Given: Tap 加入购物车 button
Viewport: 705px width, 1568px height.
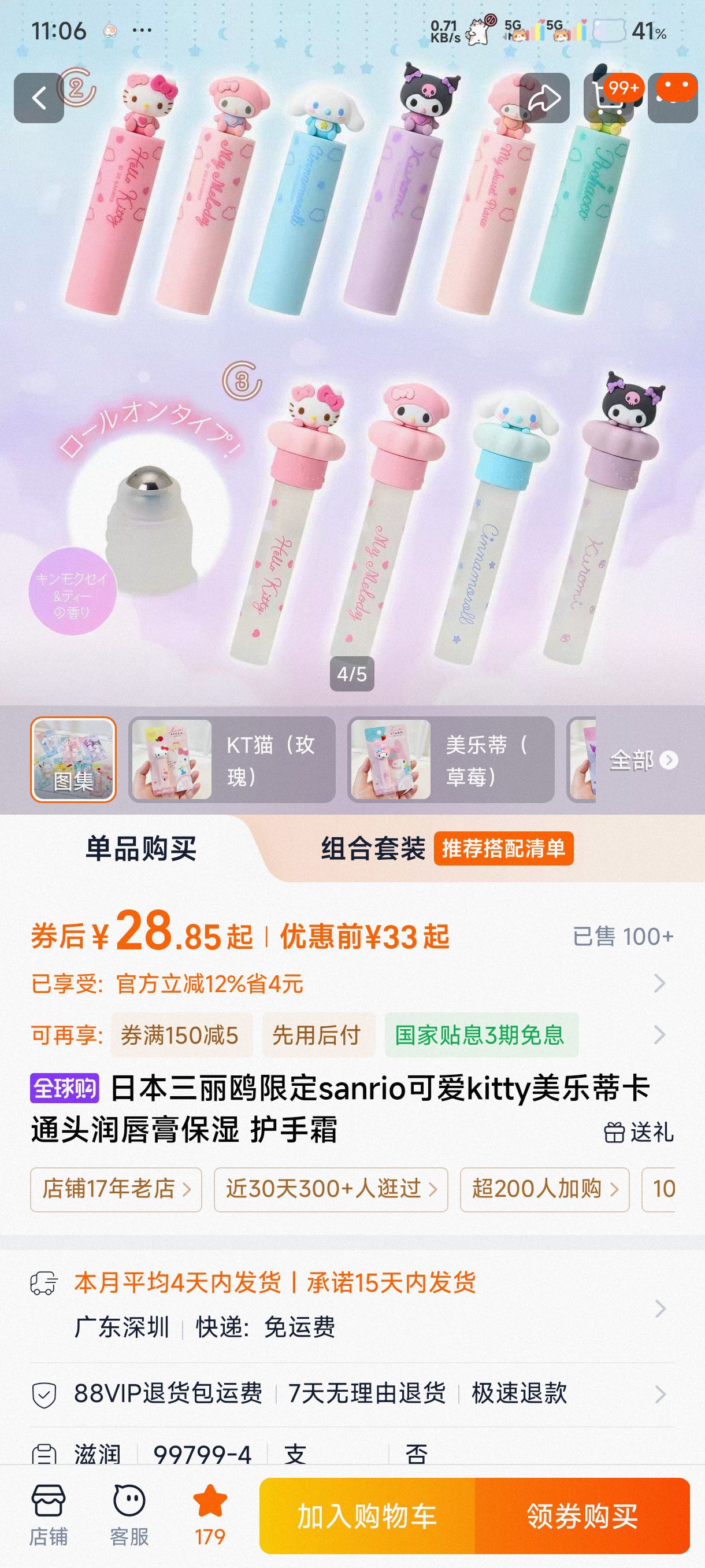Looking at the screenshot, I should pos(367,1515).
